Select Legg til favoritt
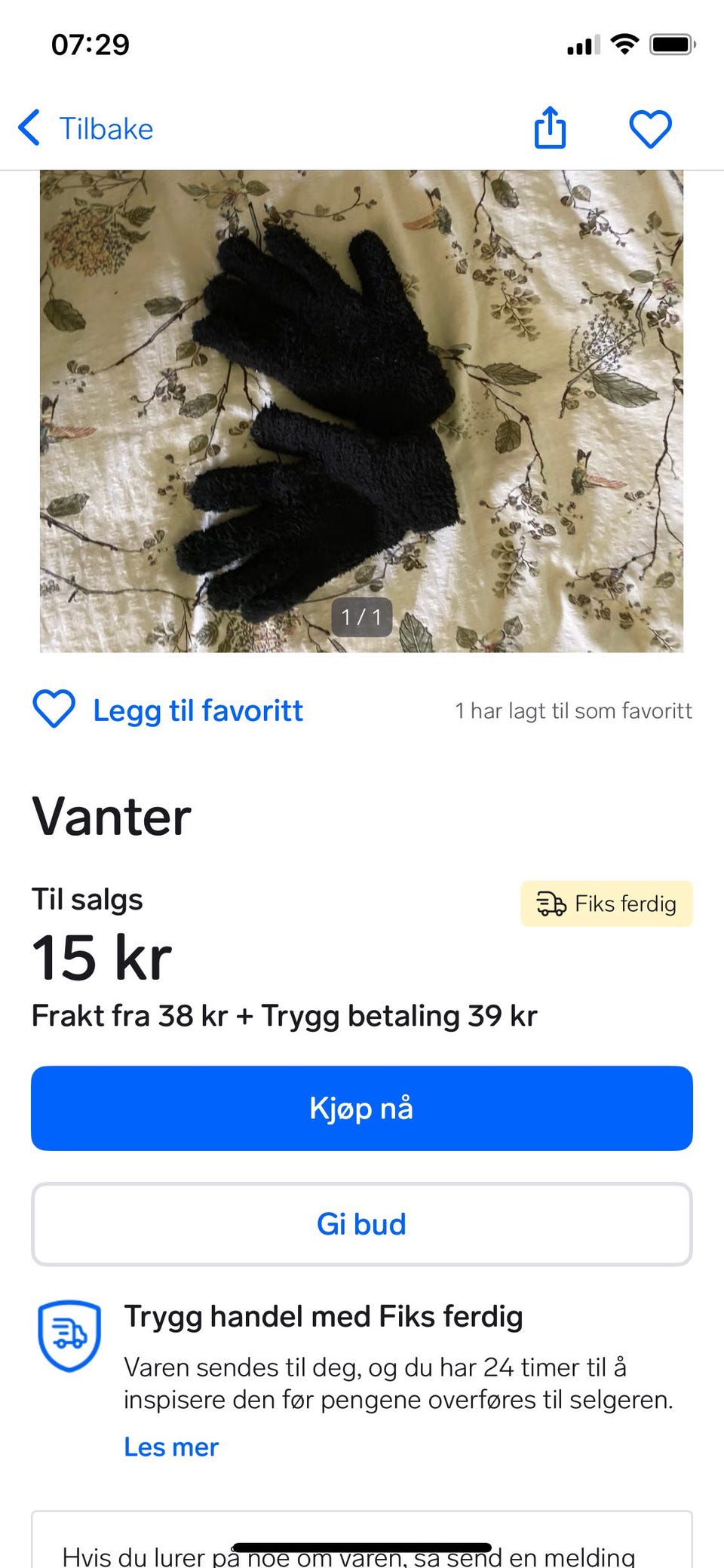Image resolution: width=724 pixels, height=1568 pixels. tap(168, 710)
